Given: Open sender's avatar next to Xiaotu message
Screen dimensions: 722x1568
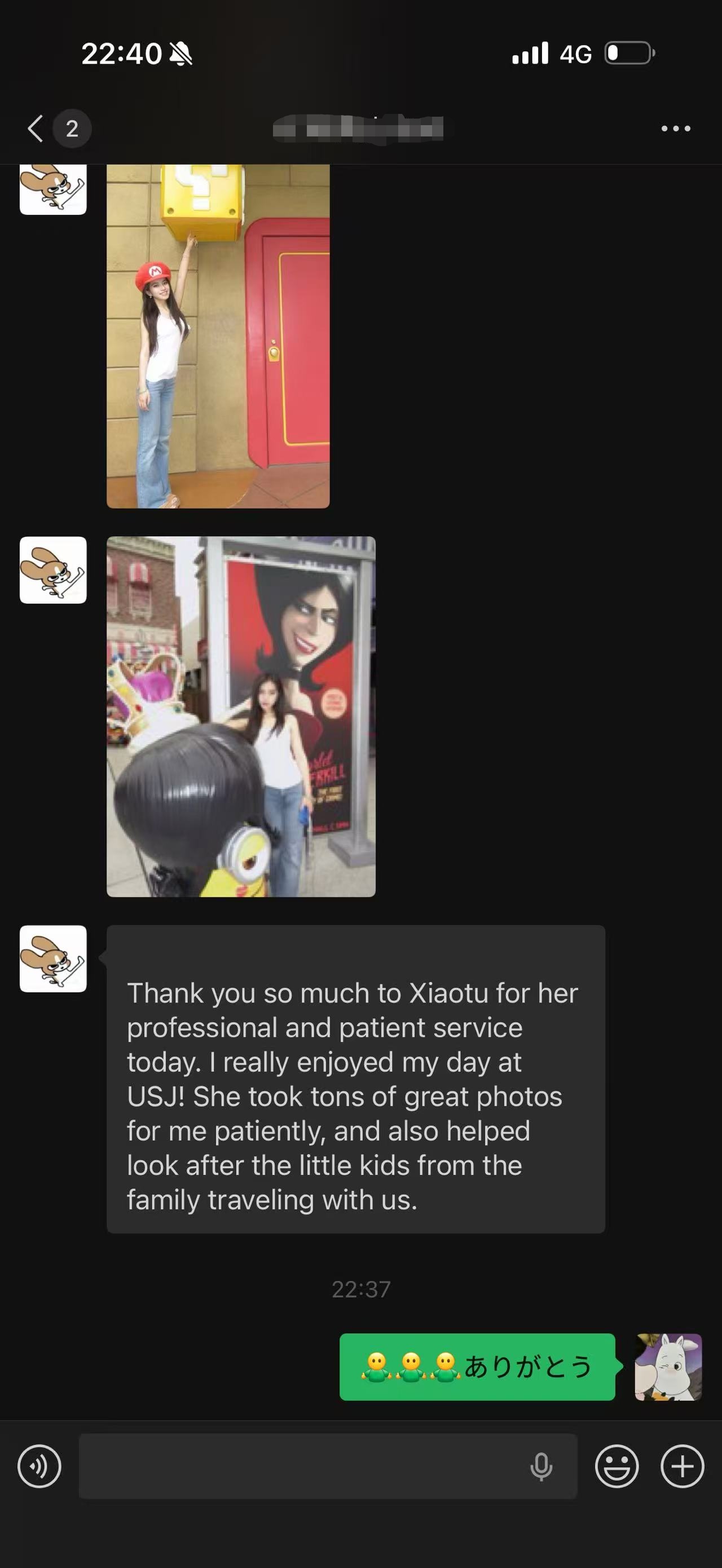Looking at the screenshot, I should coord(53,959).
